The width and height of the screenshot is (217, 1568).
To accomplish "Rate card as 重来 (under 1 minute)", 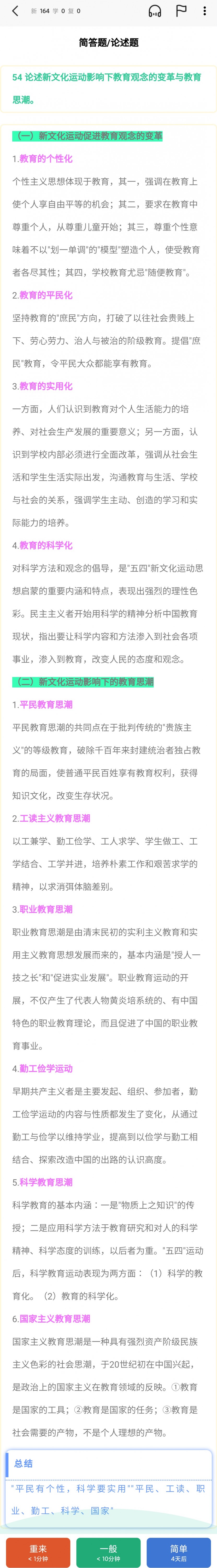I will pyautogui.click(x=38, y=1552).
